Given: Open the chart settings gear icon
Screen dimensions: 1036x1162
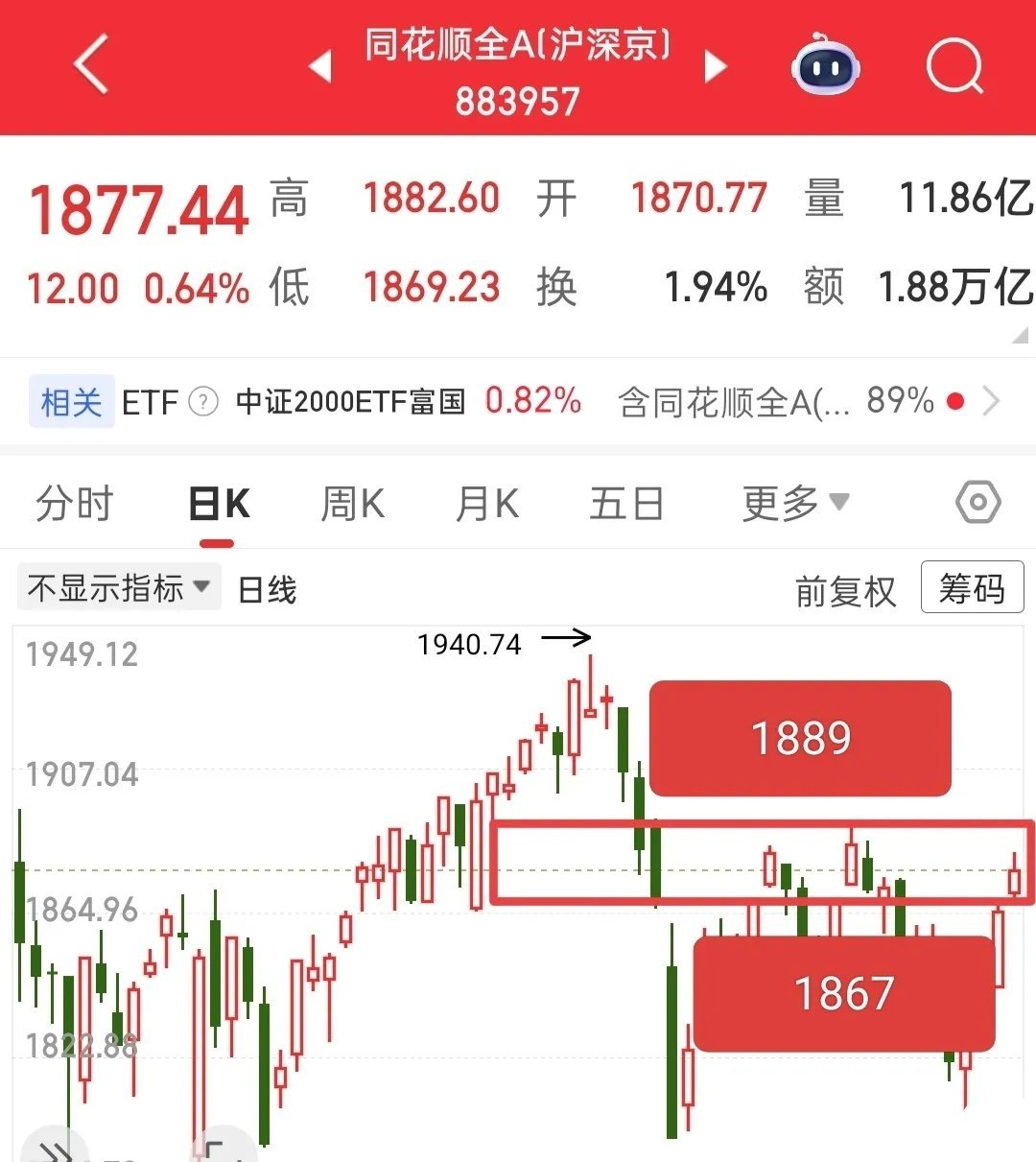Looking at the screenshot, I should coord(977,502).
